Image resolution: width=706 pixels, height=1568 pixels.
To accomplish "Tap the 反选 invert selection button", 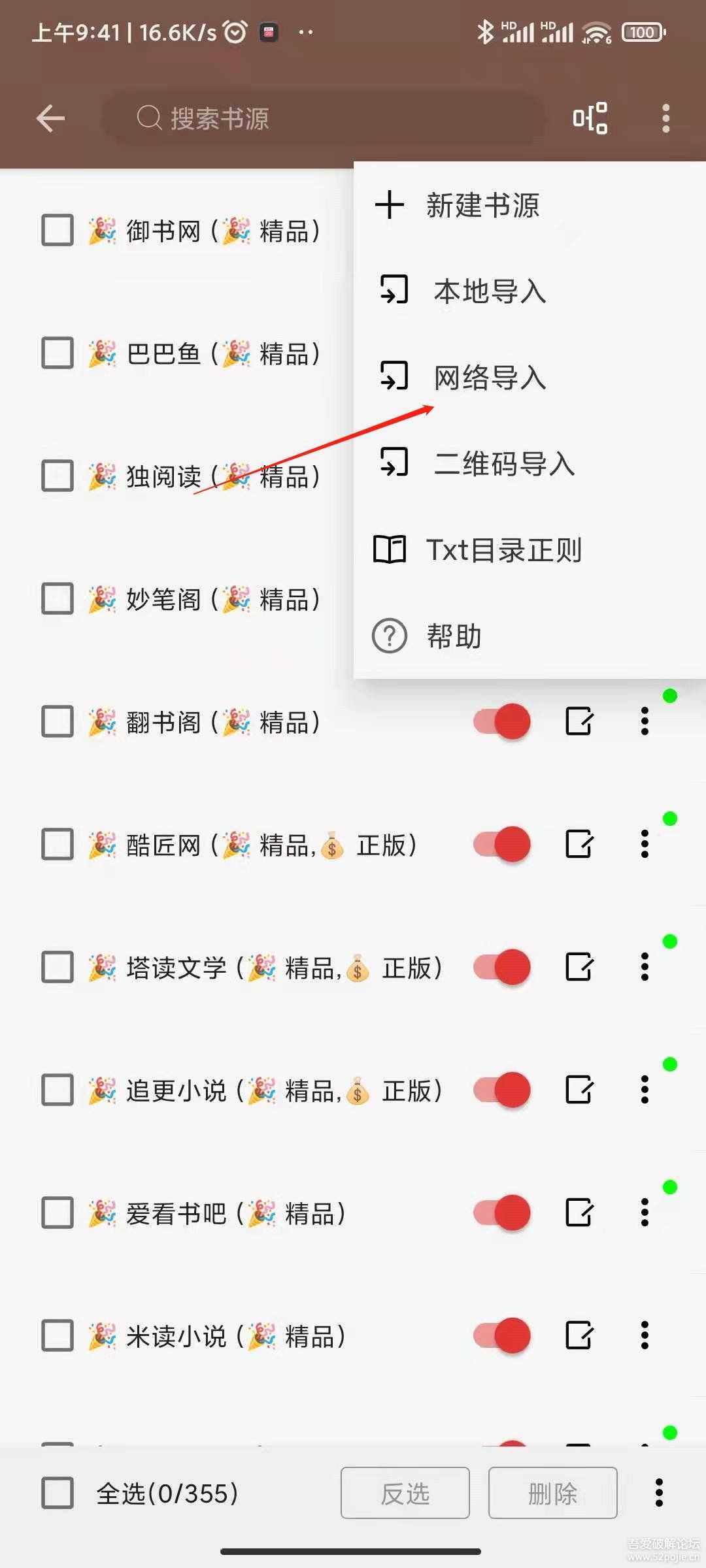I will [x=405, y=1493].
